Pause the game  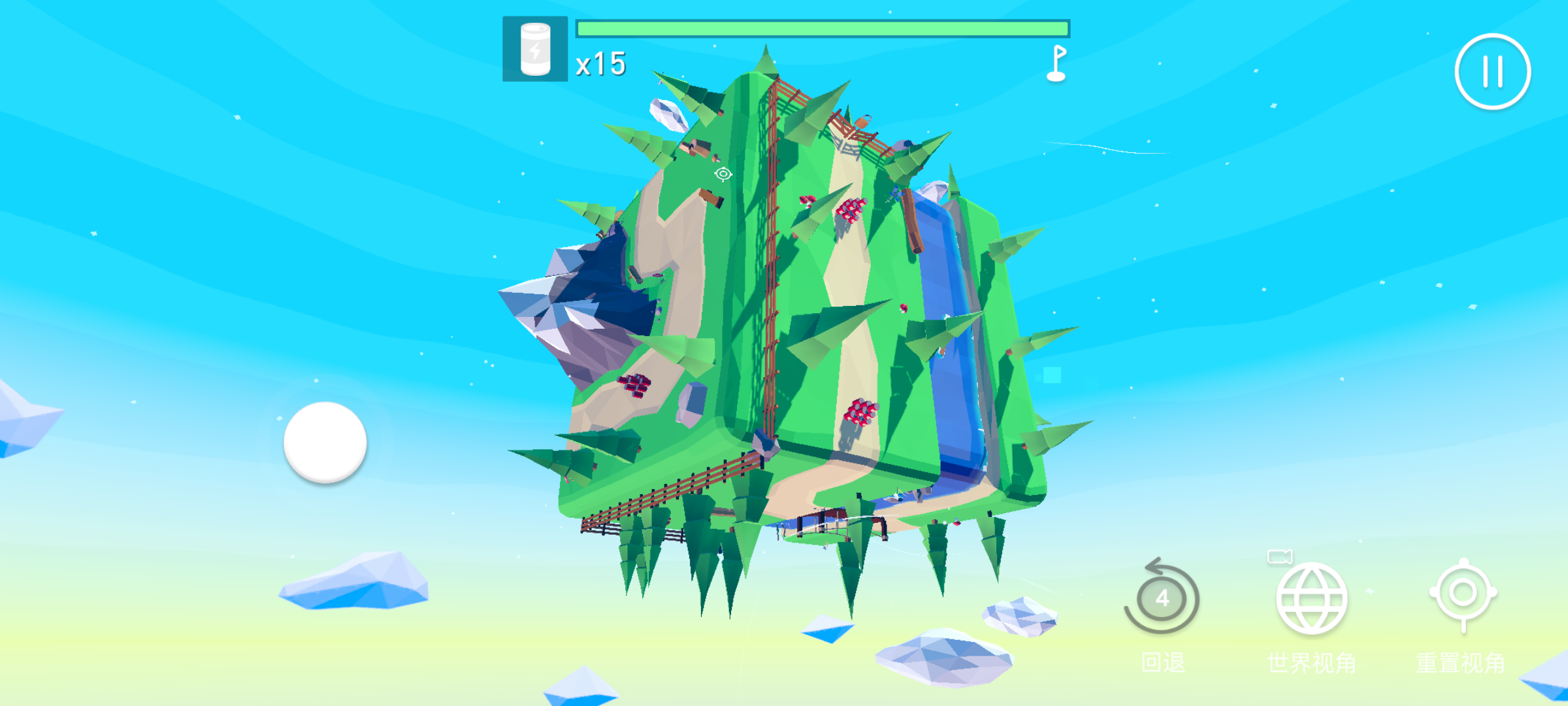coord(1492,71)
